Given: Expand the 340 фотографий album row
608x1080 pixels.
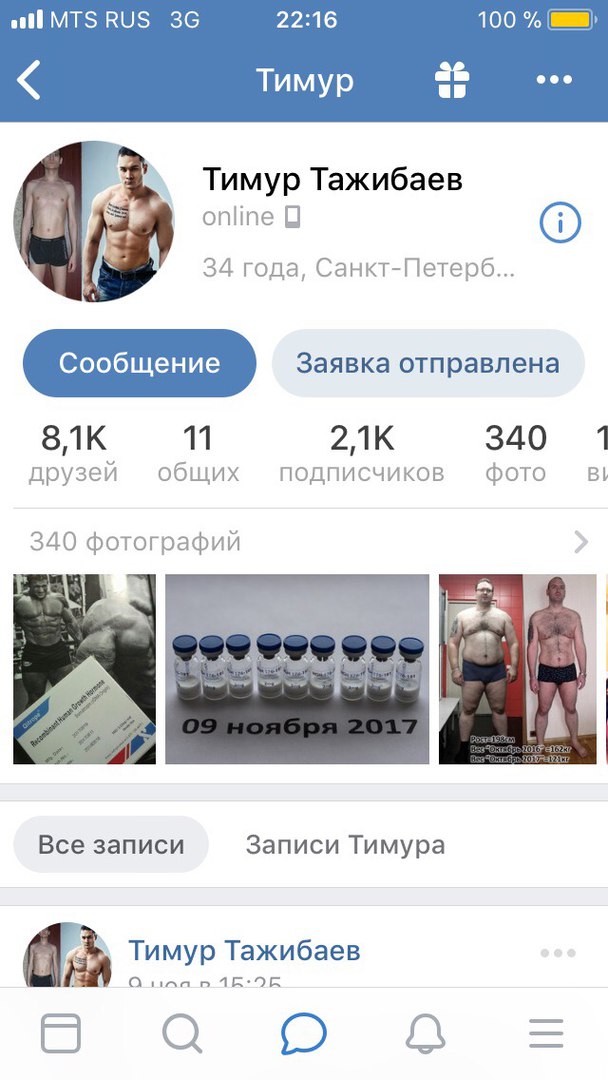Looking at the screenshot, I should [x=303, y=542].
